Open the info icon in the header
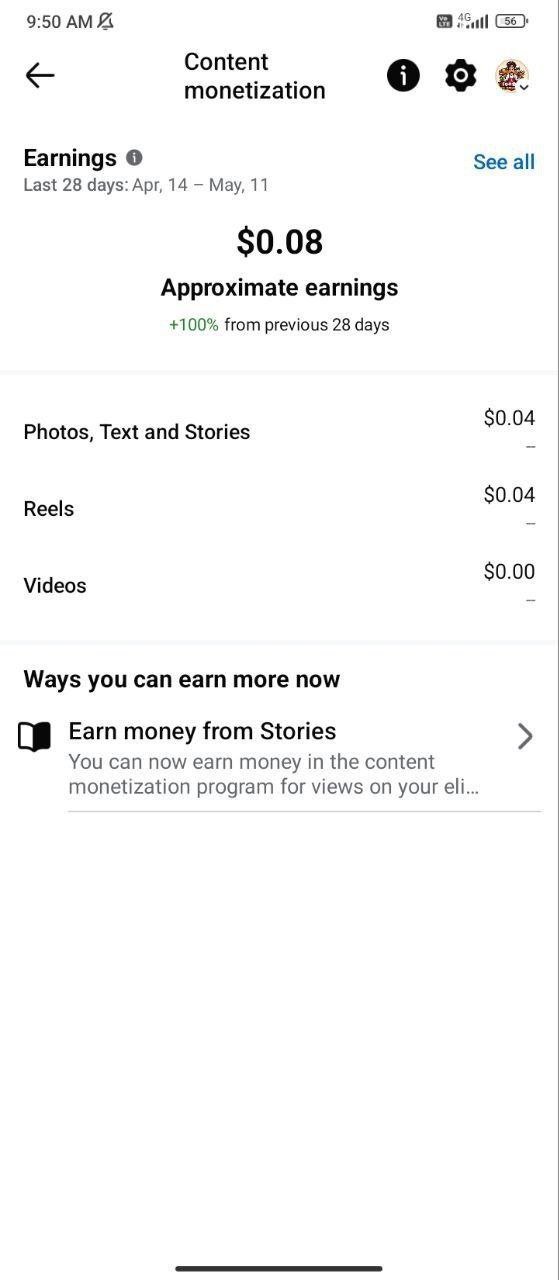 (x=403, y=75)
